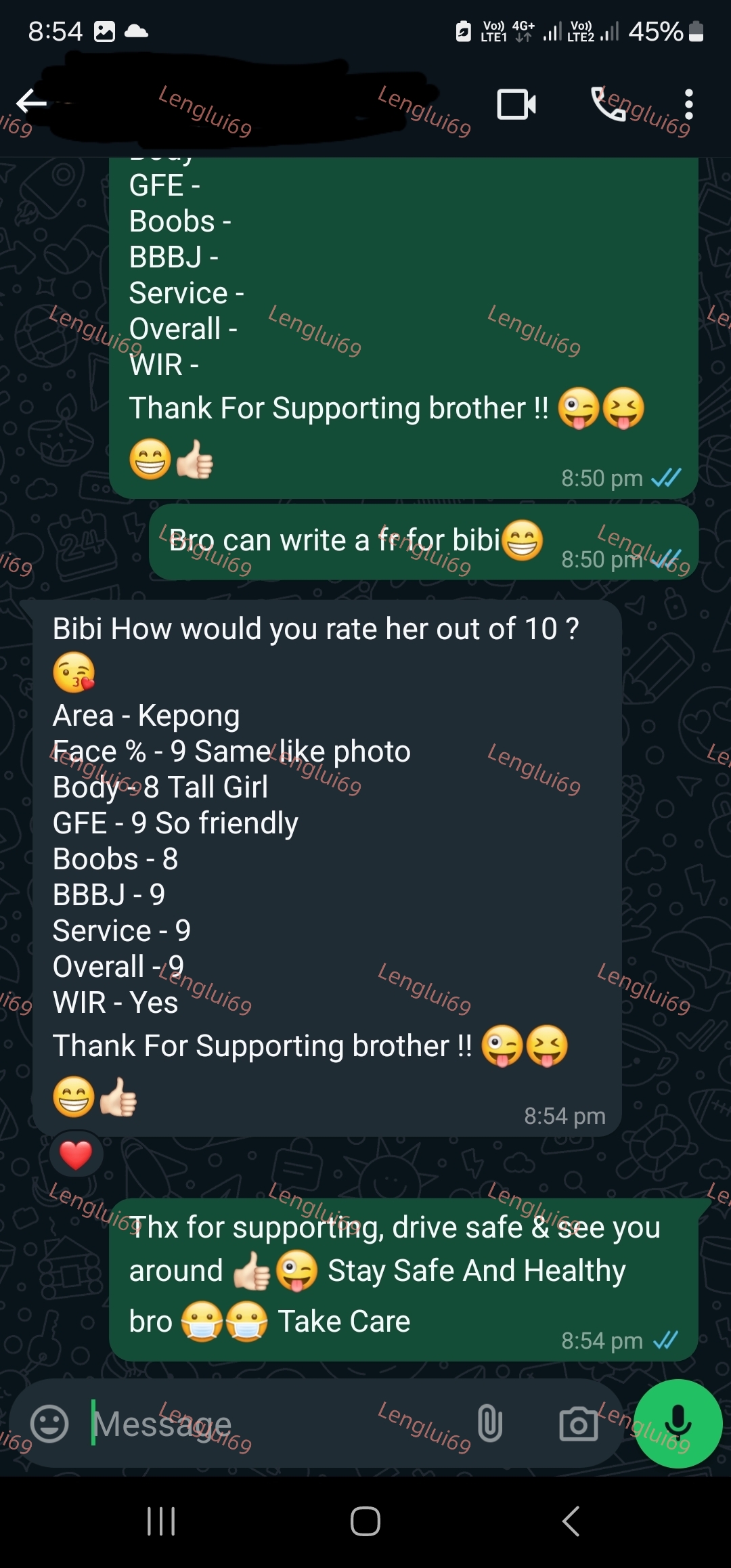Start a voice call

[608, 104]
